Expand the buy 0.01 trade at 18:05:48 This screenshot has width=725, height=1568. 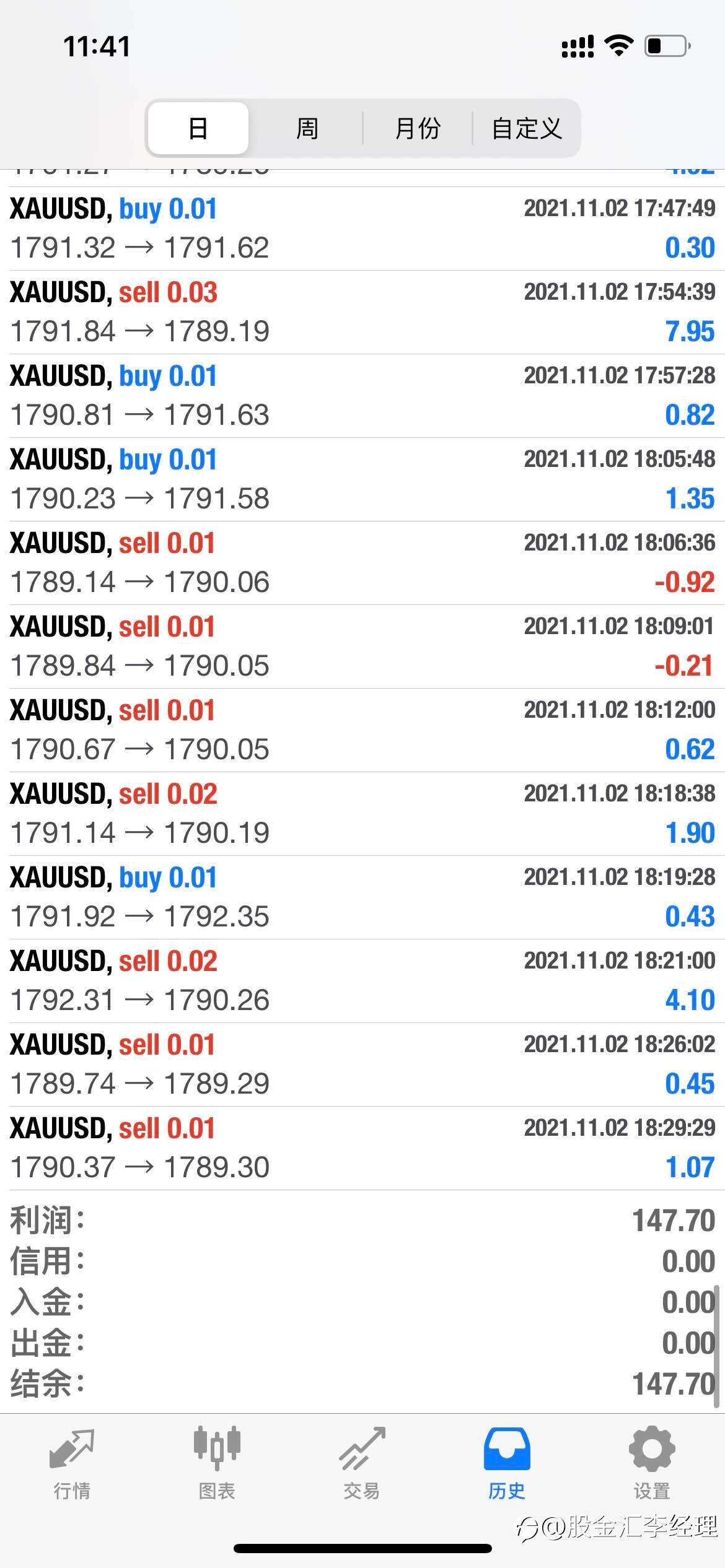(362, 479)
